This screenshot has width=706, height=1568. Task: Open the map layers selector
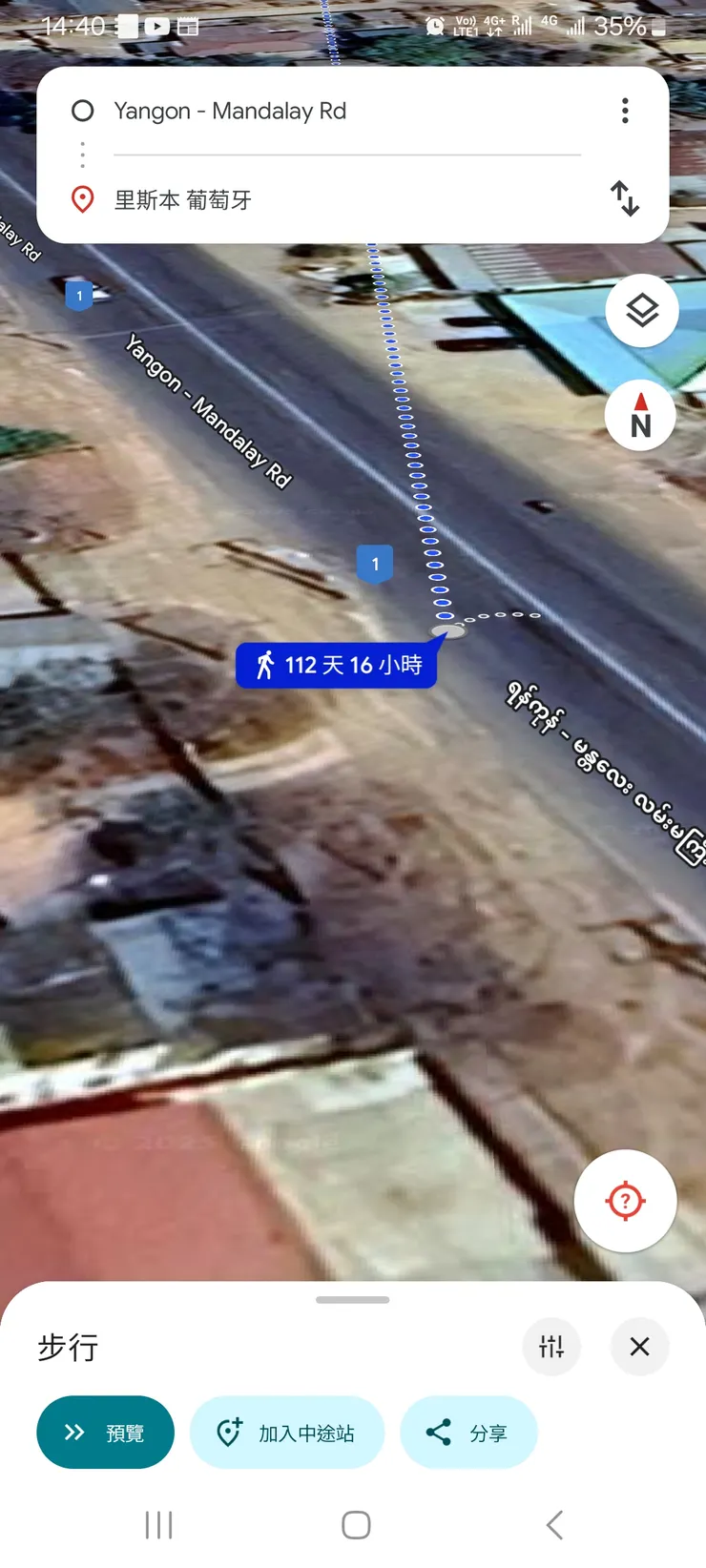[x=642, y=311]
